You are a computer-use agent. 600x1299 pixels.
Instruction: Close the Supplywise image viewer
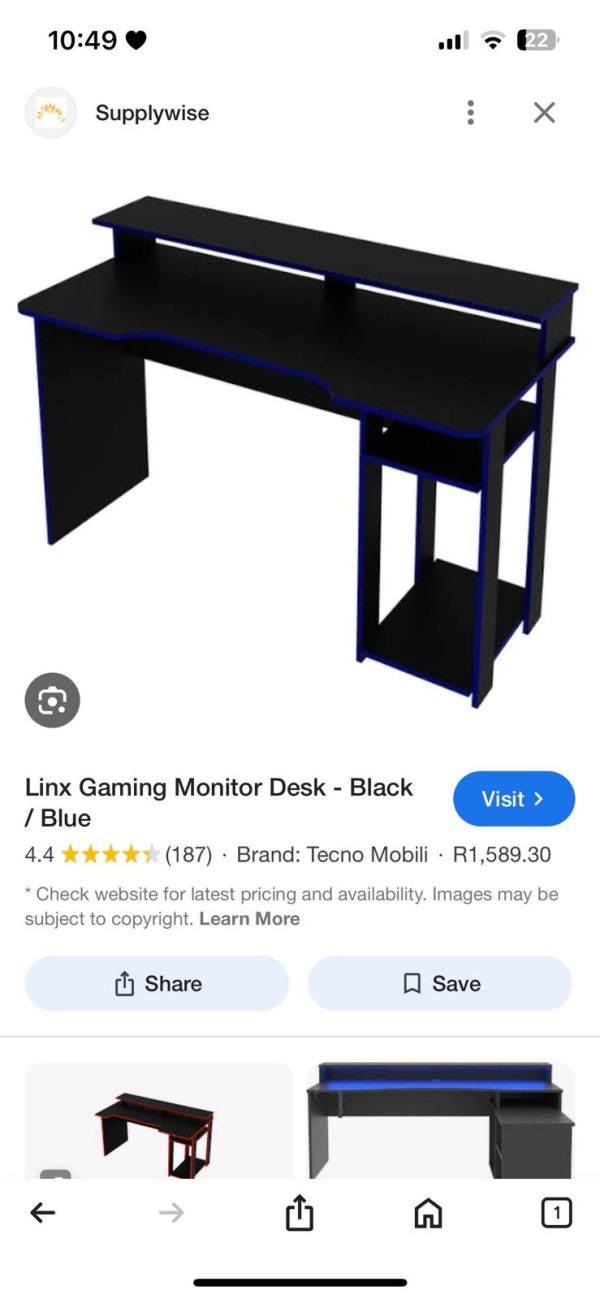pyautogui.click(x=544, y=113)
